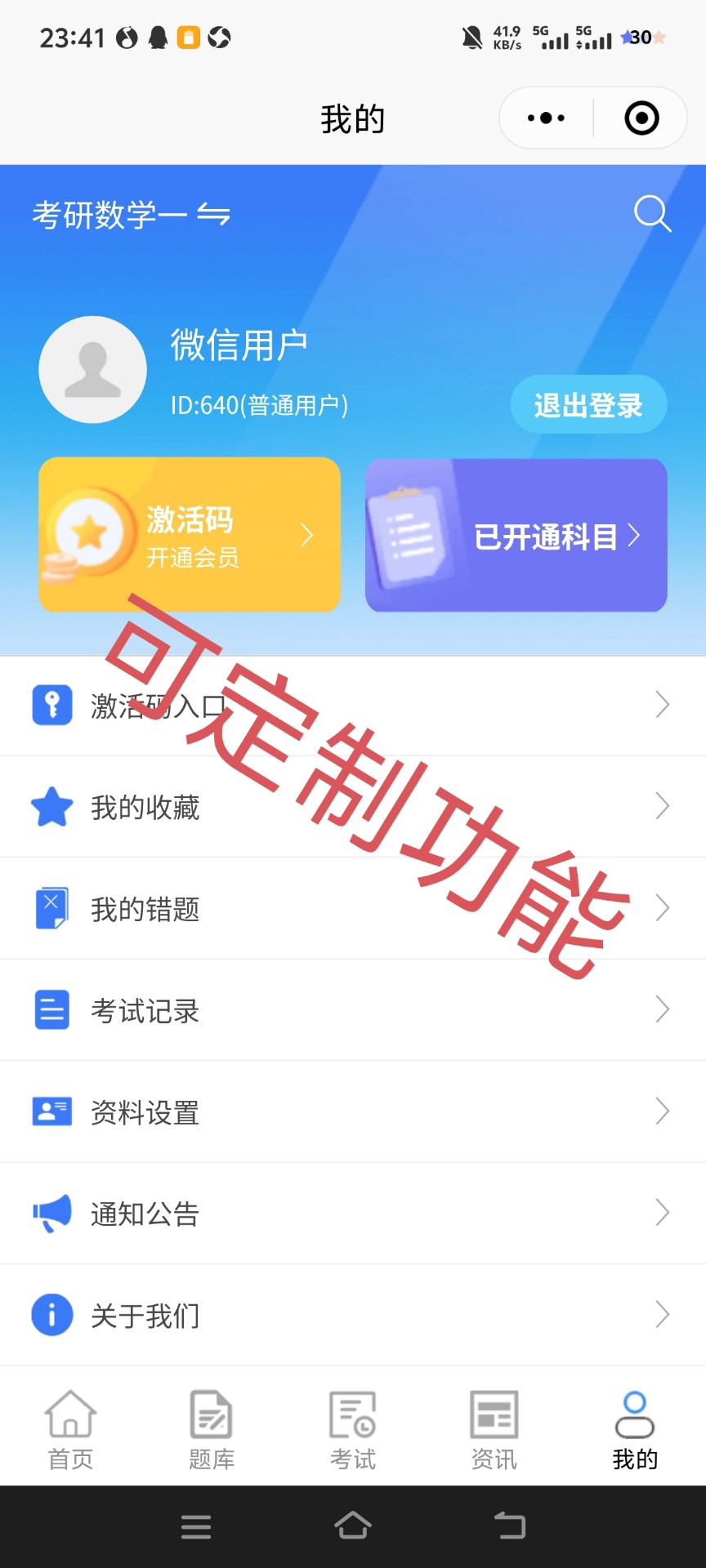706x1568 pixels.
Task: Open the search magnifier icon
Action: pos(652,214)
